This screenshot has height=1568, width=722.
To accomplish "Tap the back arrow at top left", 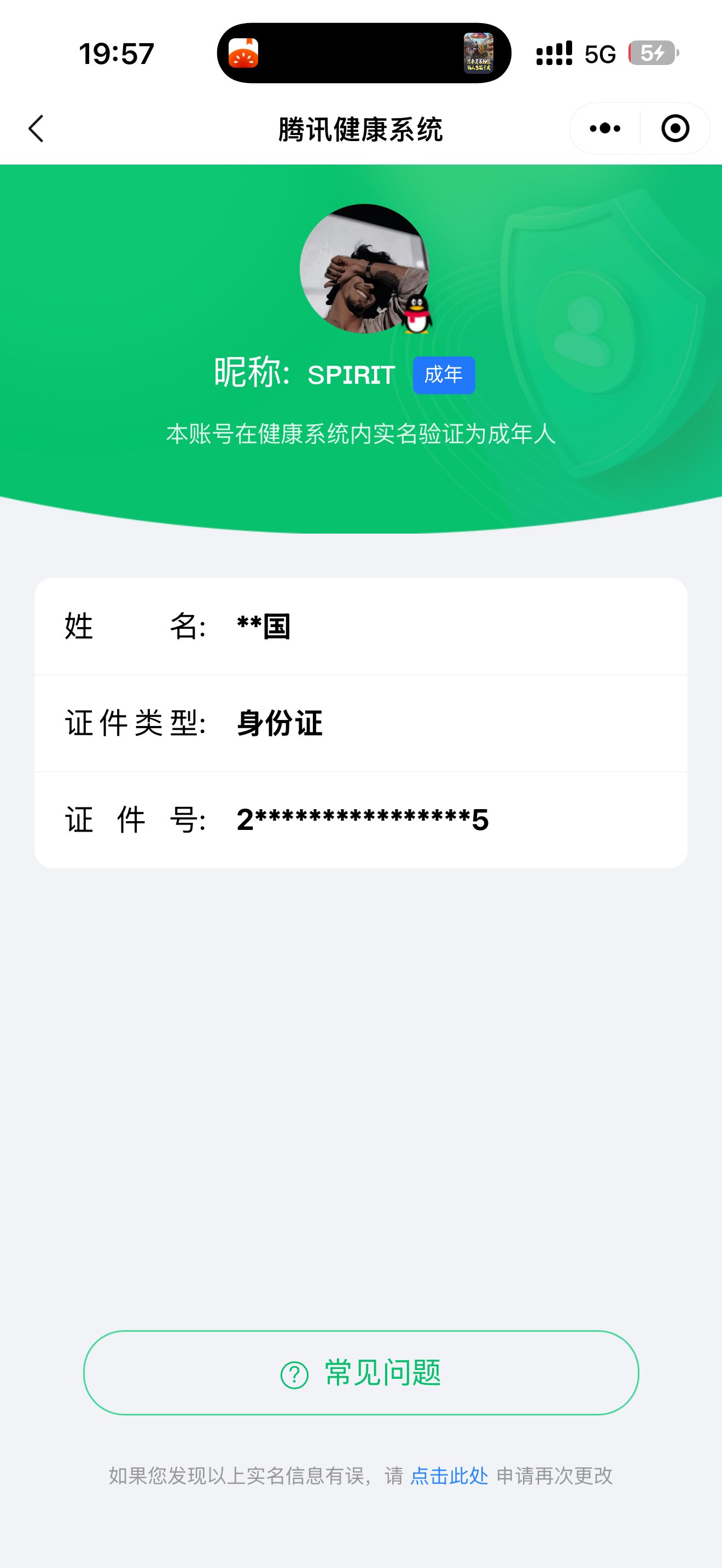I will point(37,128).
